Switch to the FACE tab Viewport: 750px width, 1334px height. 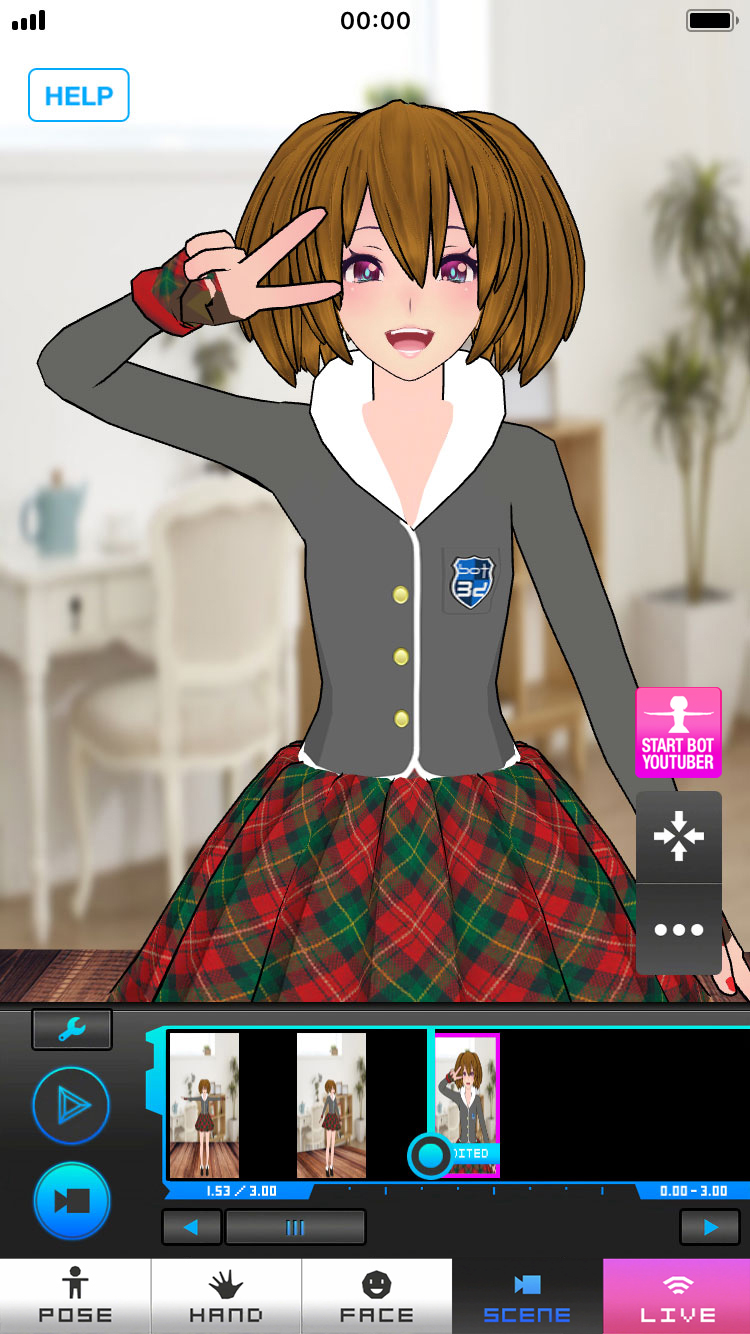pyautogui.click(x=377, y=1296)
